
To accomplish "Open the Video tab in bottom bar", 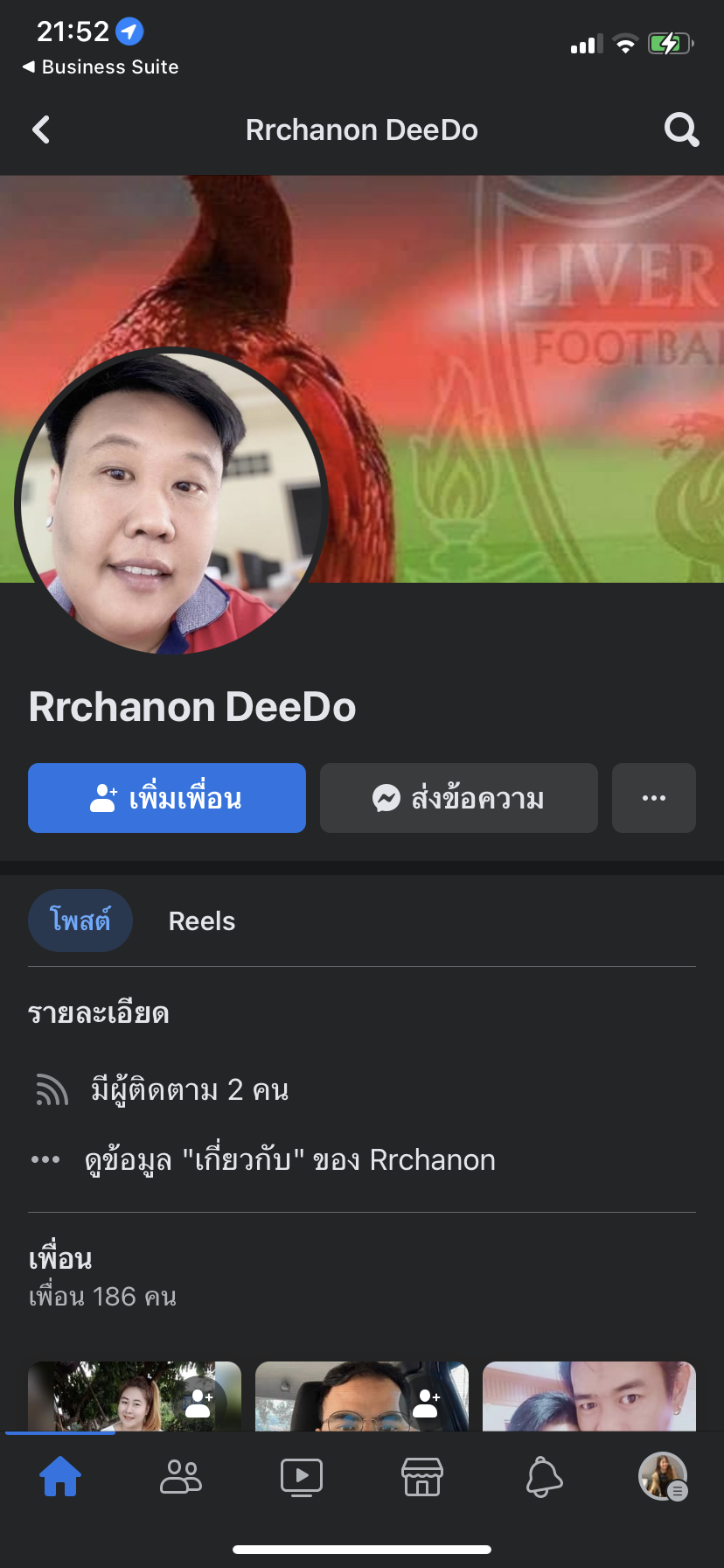I will tap(302, 1477).
